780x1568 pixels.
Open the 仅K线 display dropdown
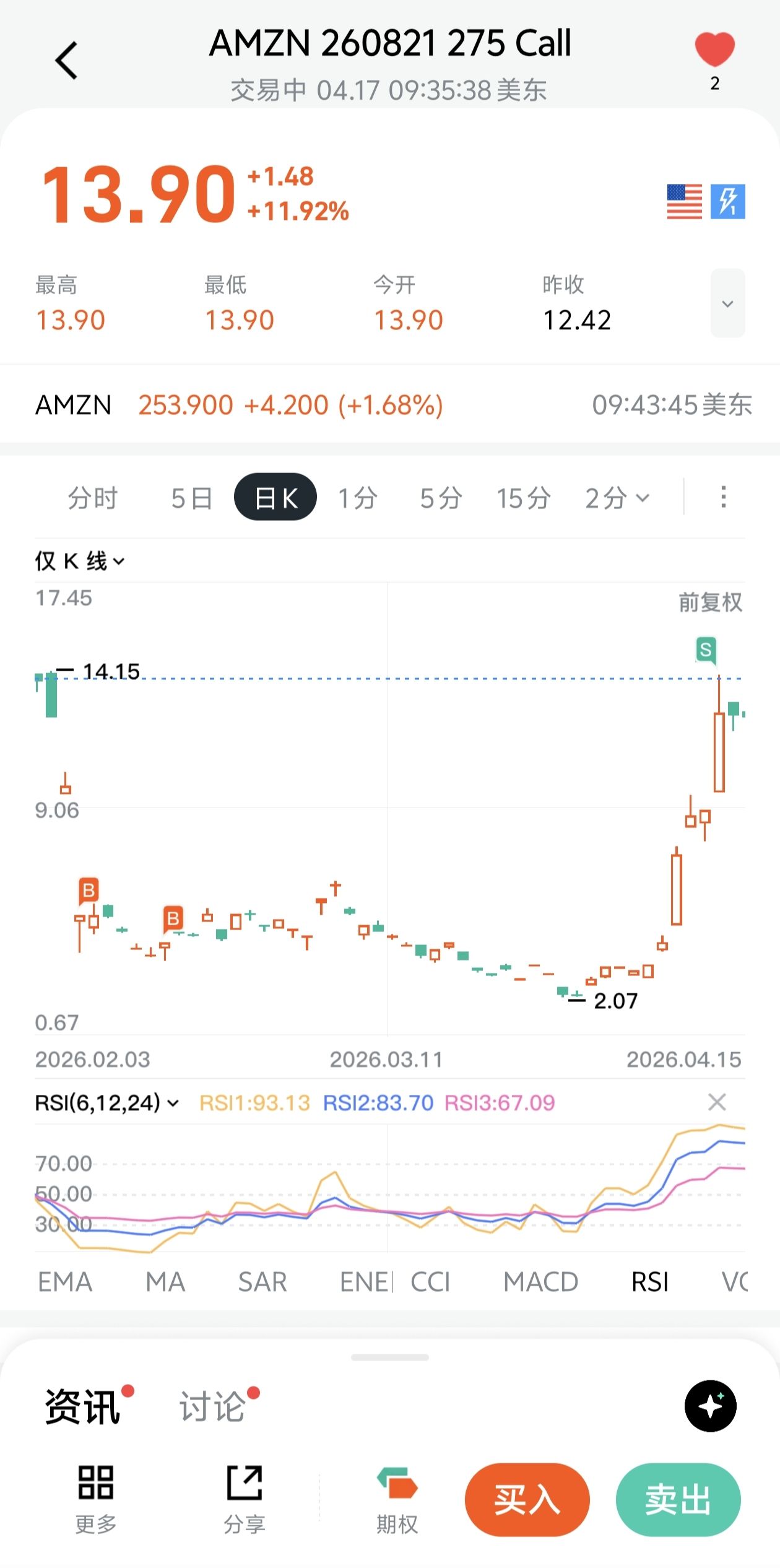pyautogui.click(x=80, y=561)
